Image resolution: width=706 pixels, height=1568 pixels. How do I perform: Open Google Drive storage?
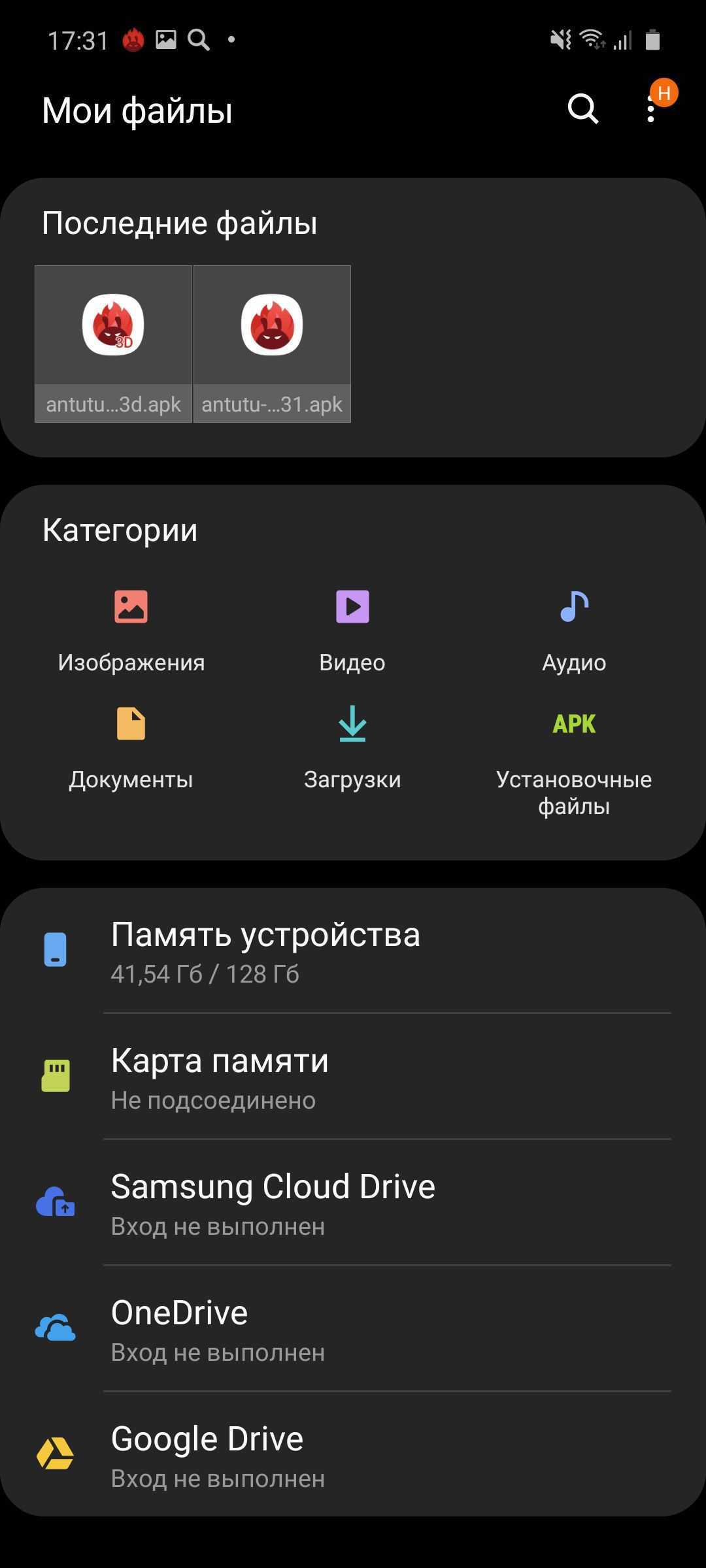(353, 1456)
